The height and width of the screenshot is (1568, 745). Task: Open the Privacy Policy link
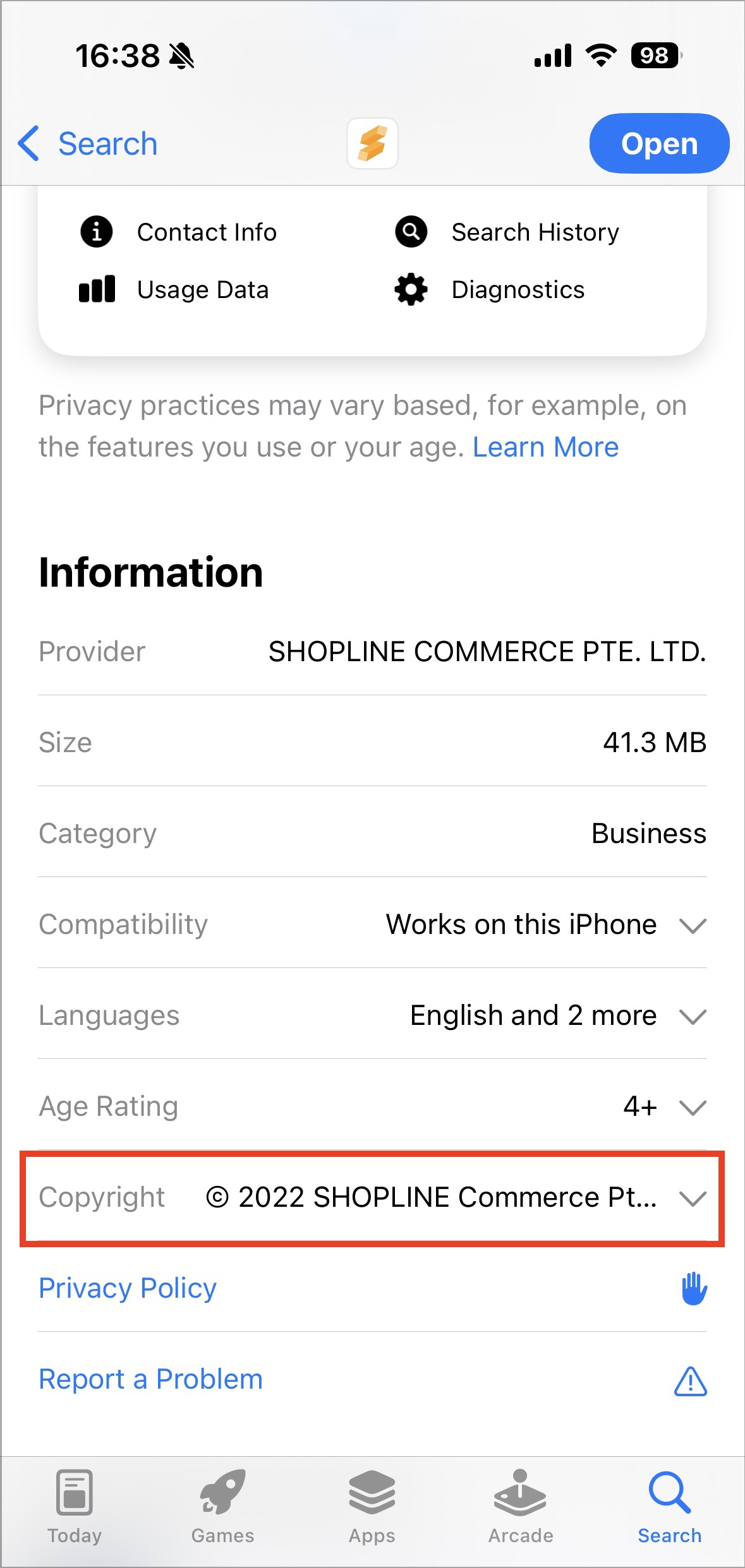pos(128,1288)
